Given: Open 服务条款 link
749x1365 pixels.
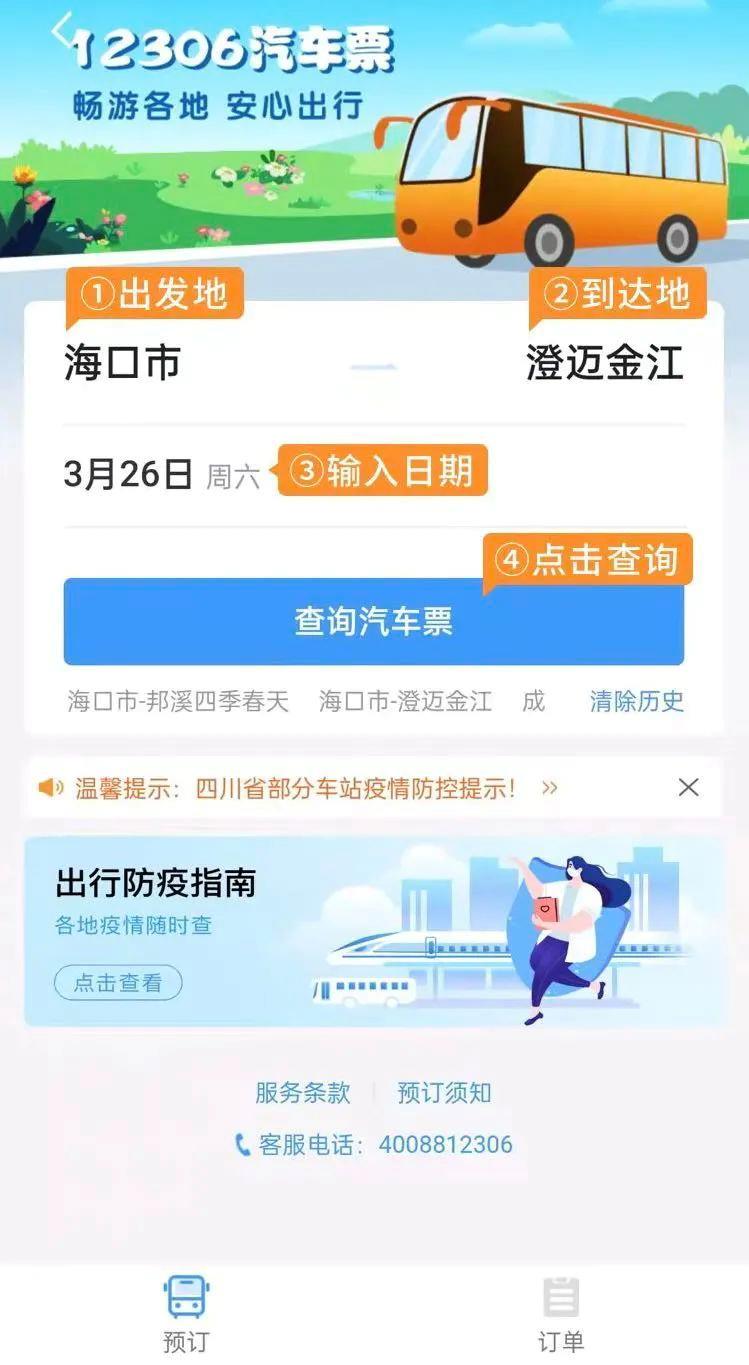Looking at the screenshot, I should pos(301,1093).
